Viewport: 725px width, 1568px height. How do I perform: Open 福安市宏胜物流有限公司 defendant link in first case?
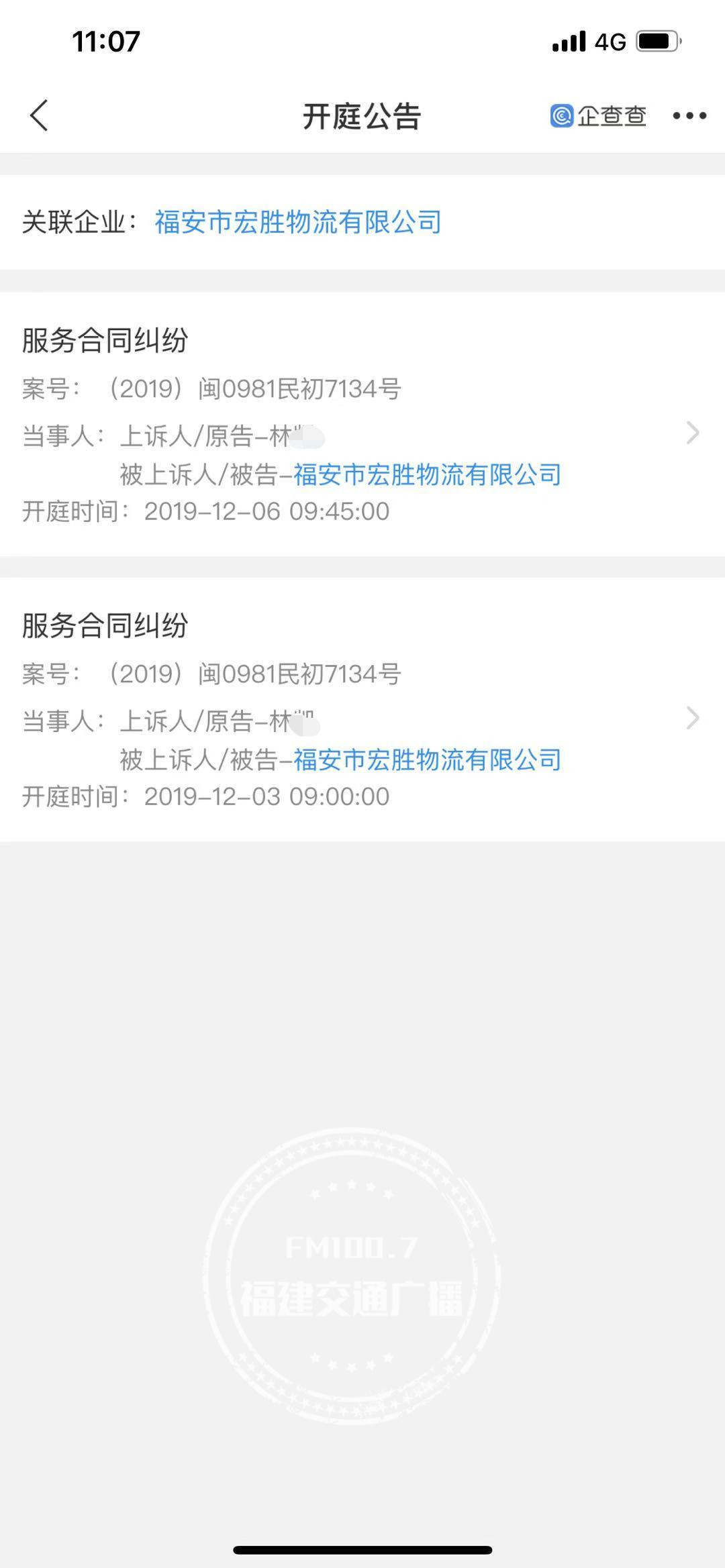[x=428, y=474]
